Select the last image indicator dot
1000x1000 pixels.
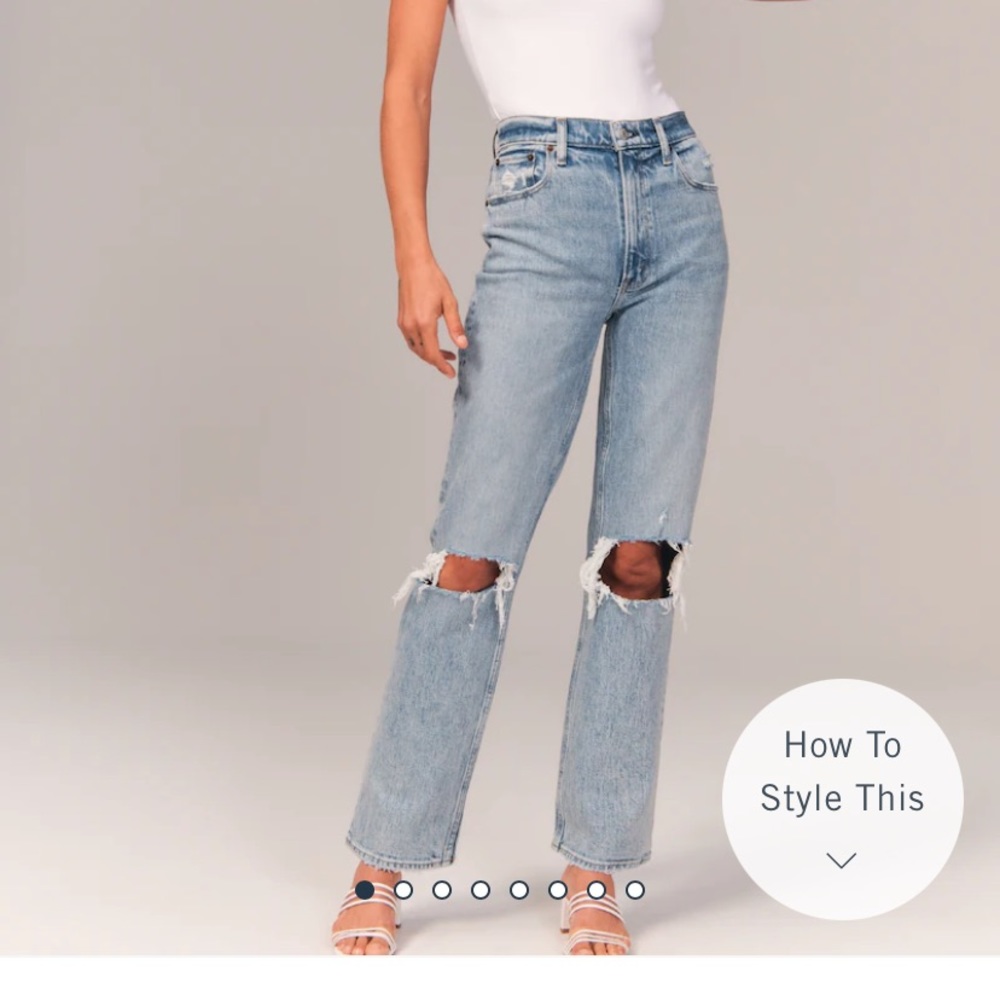point(635,889)
